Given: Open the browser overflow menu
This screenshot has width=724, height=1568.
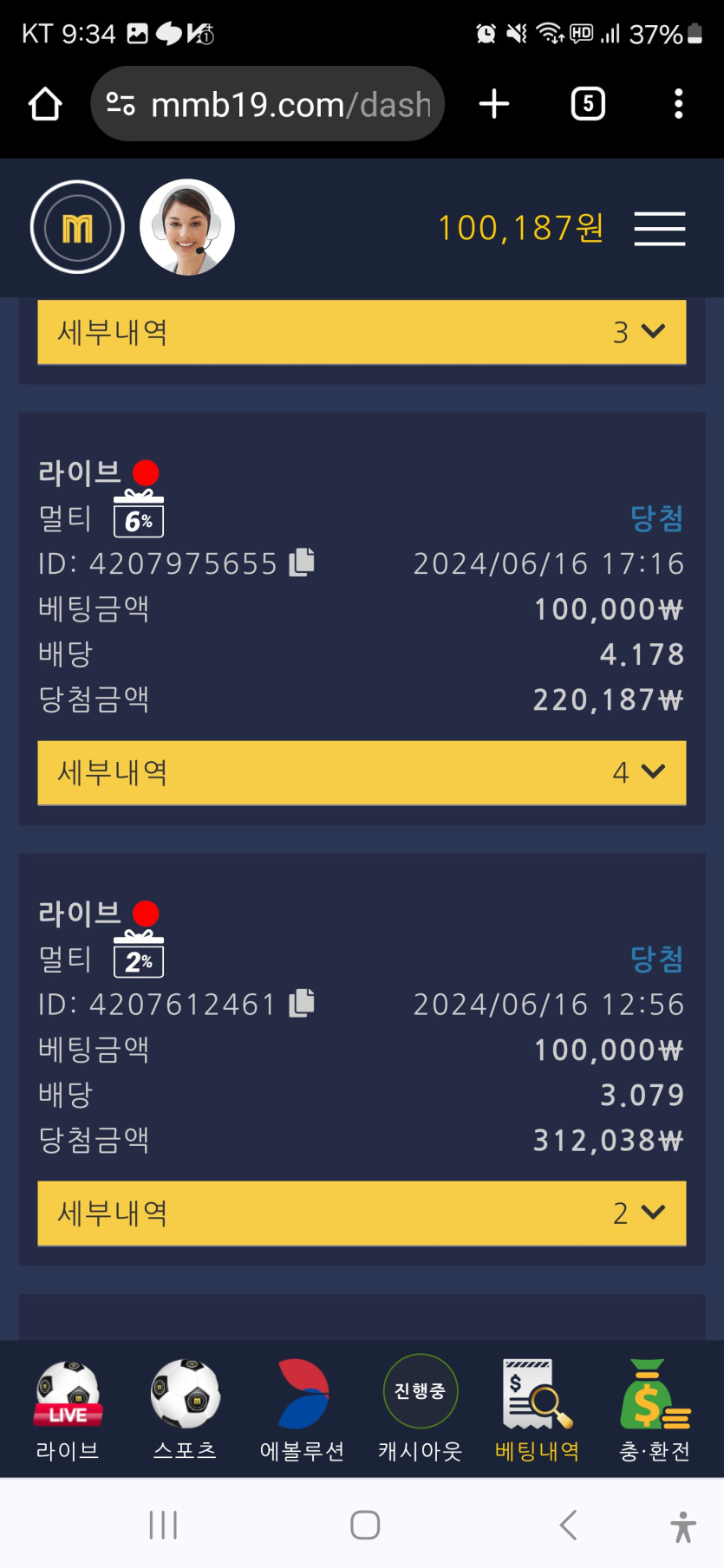Looking at the screenshot, I should [x=679, y=104].
